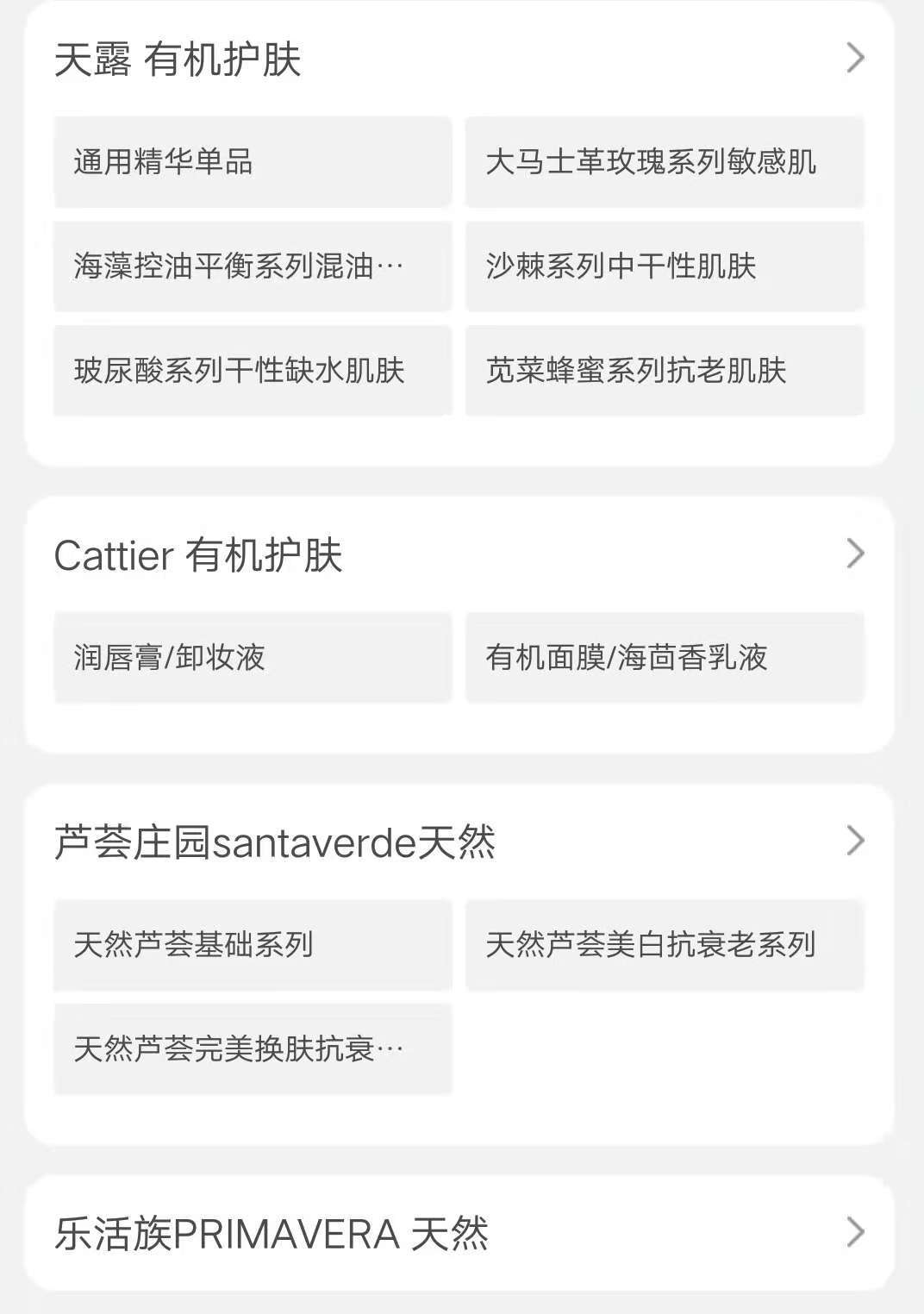Expand the Cattier 有机护肤 section chevron
This screenshot has height=1314, width=924.
coord(854,553)
